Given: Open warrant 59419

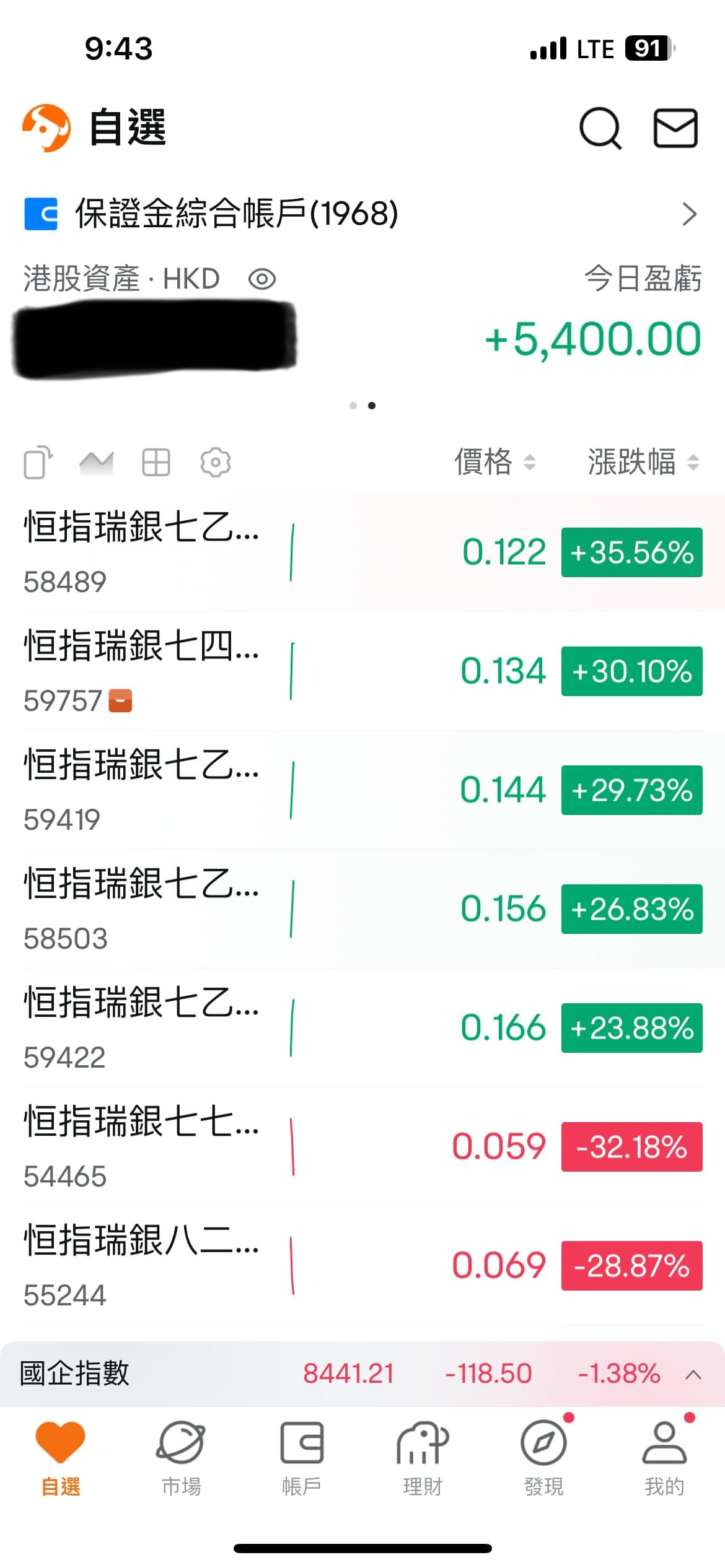Looking at the screenshot, I should click(x=362, y=790).
